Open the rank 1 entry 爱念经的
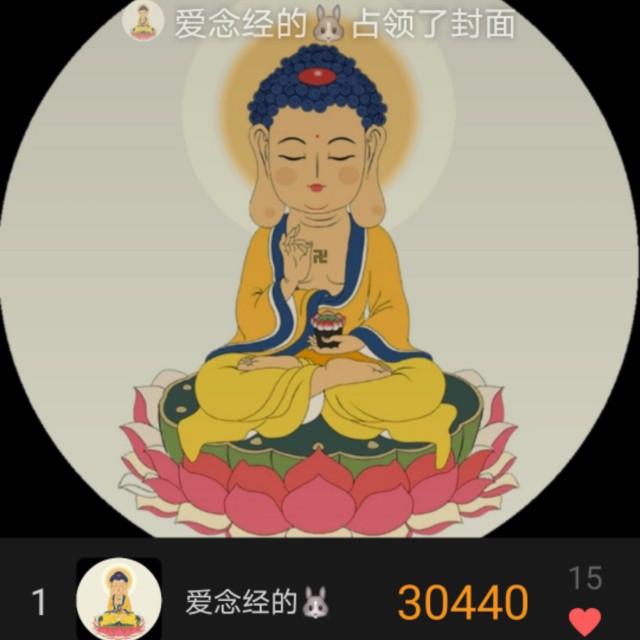The height and width of the screenshot is (640, 640). point(256,602)
